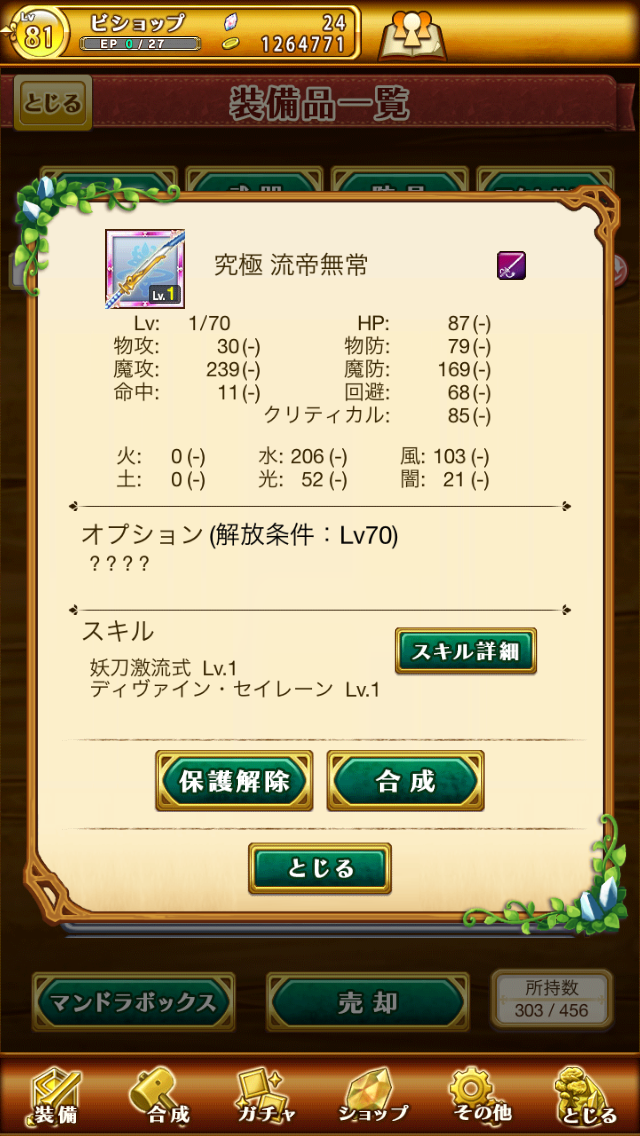The width and height of the screenshot is (640, 1136).
Task: Tap the 売却 button
Action: (367, 1002)
